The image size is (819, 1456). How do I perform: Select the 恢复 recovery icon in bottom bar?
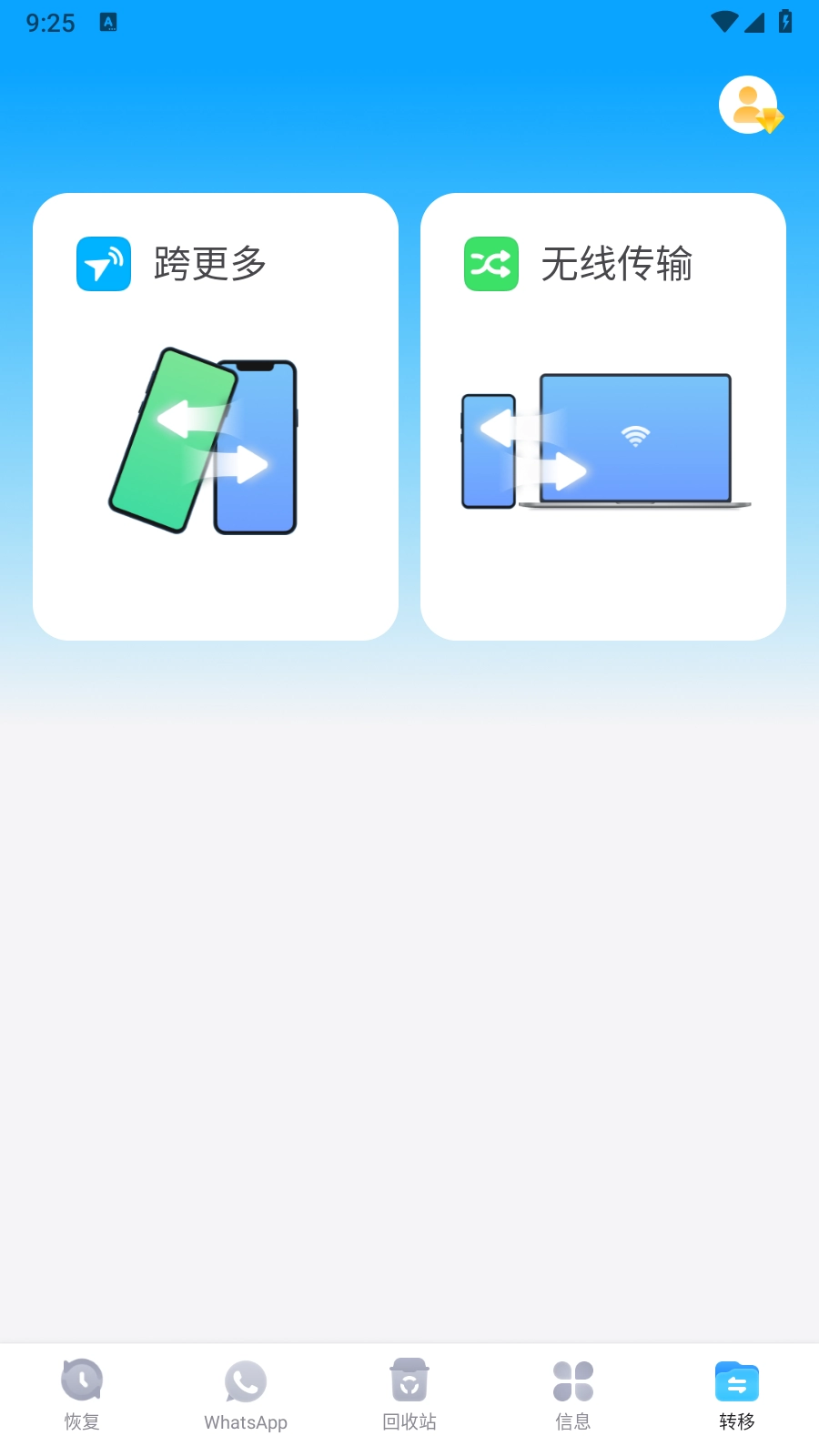tap(81, 1381)
